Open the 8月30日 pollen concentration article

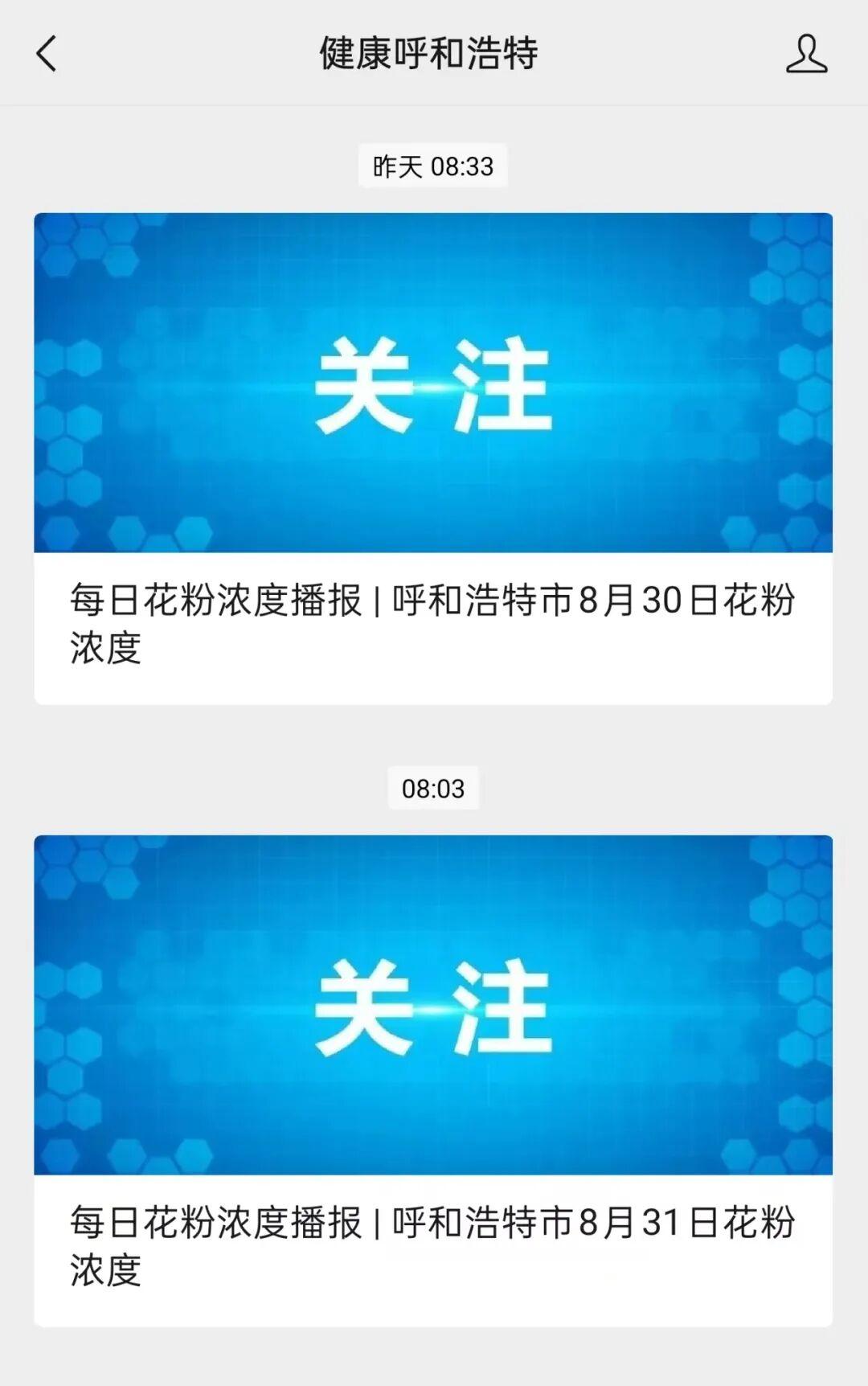pyautogui.click(x=432, y=622)
